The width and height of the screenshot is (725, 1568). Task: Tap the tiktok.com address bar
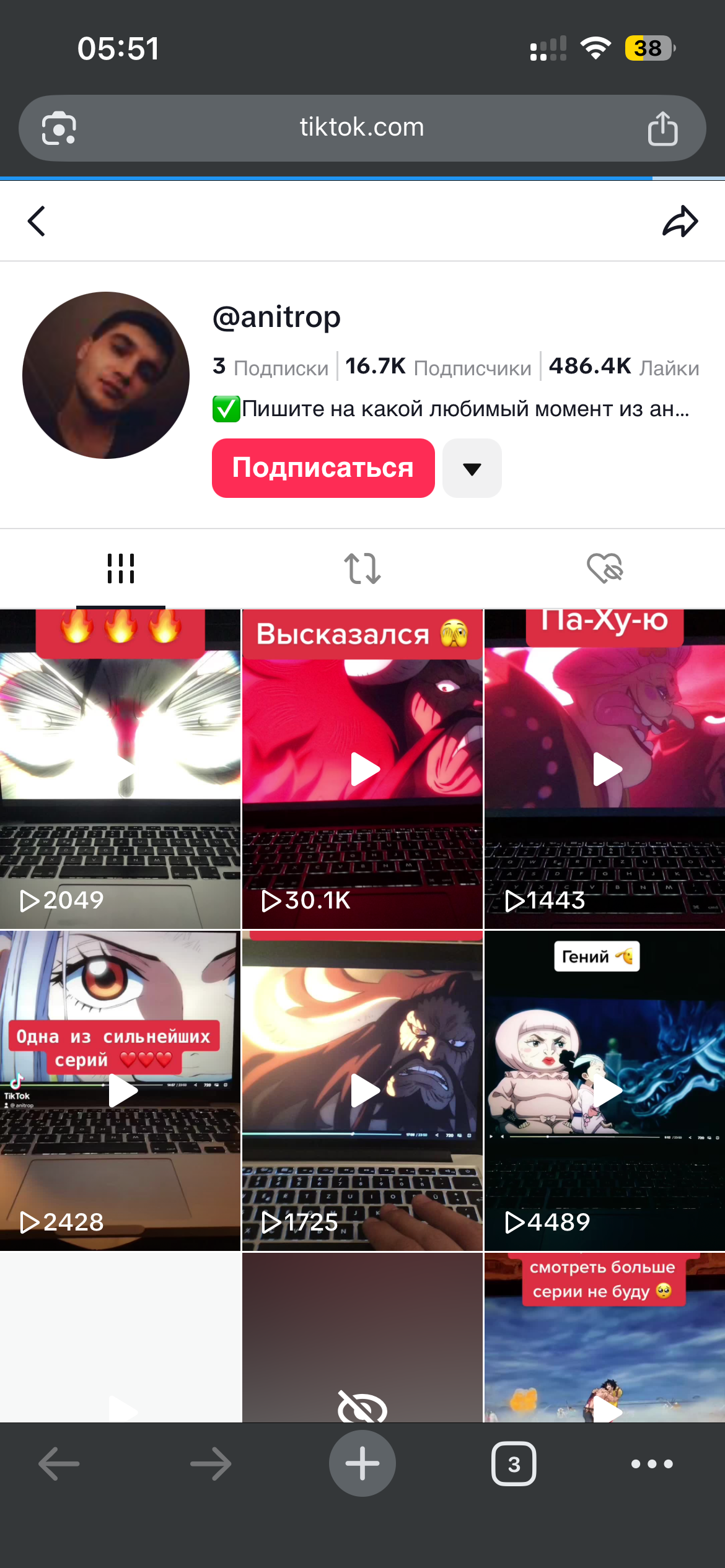pyautogui.click(x=362, y=128)
